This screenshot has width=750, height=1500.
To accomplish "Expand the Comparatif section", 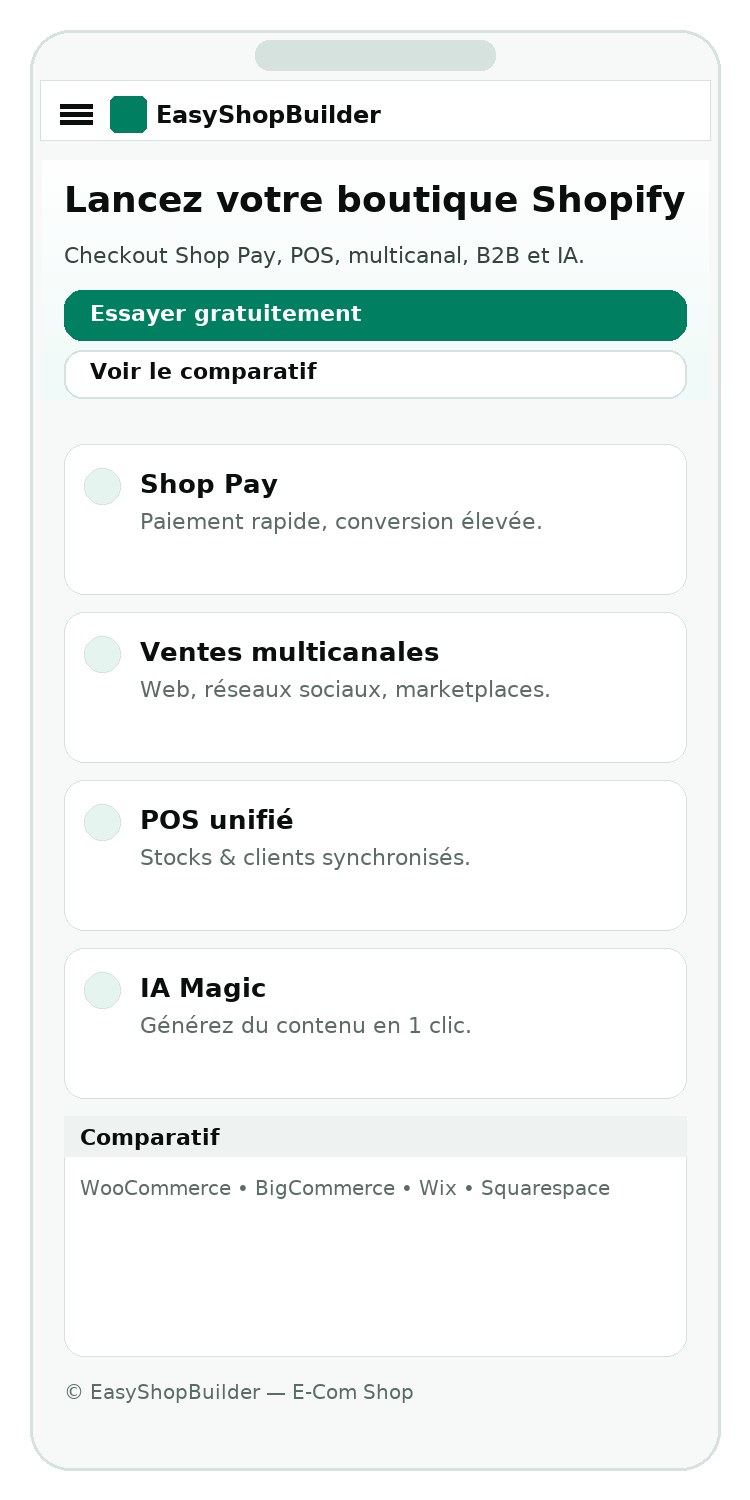I will click(x=375, y=1137).
